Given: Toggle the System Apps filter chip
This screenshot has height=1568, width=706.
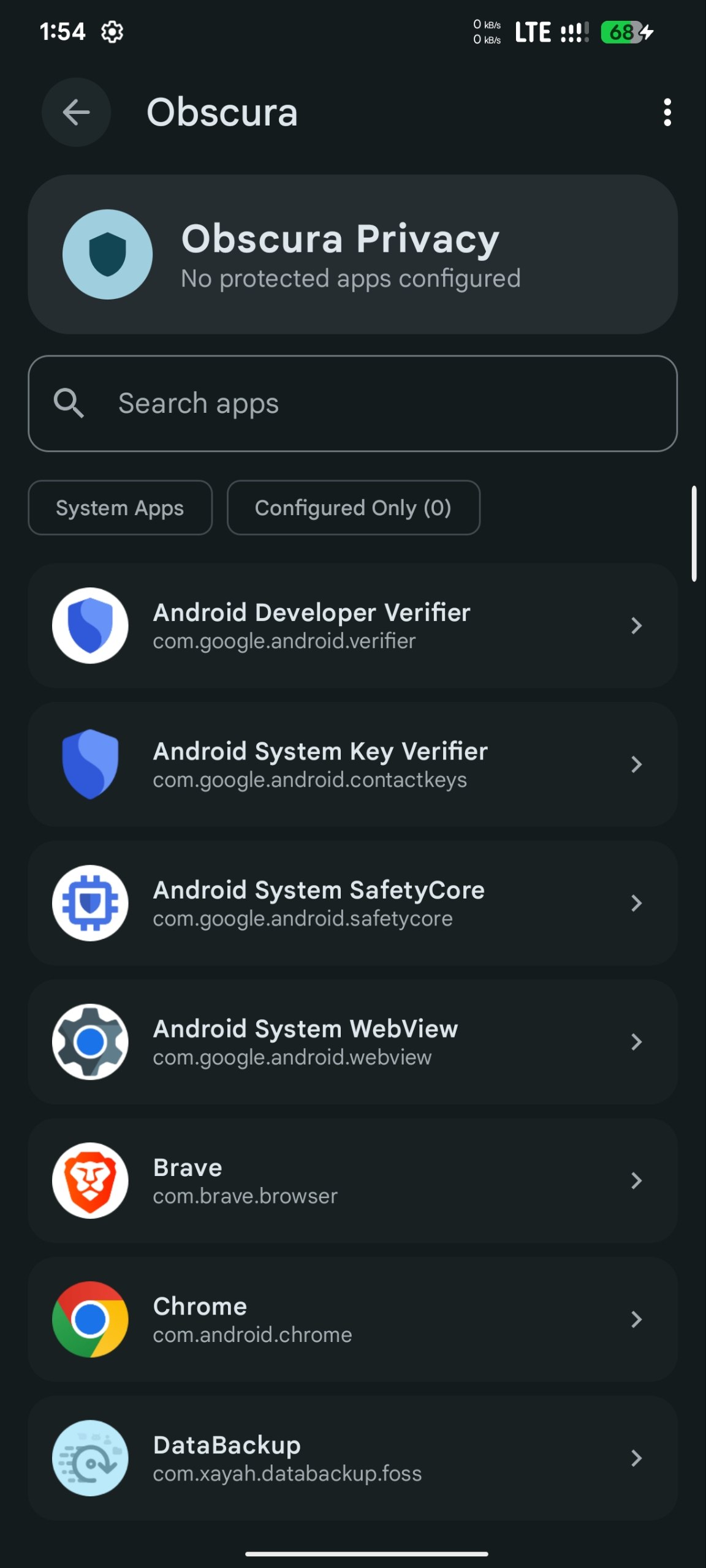Looking at the screenshot, I should click(120, 508).
